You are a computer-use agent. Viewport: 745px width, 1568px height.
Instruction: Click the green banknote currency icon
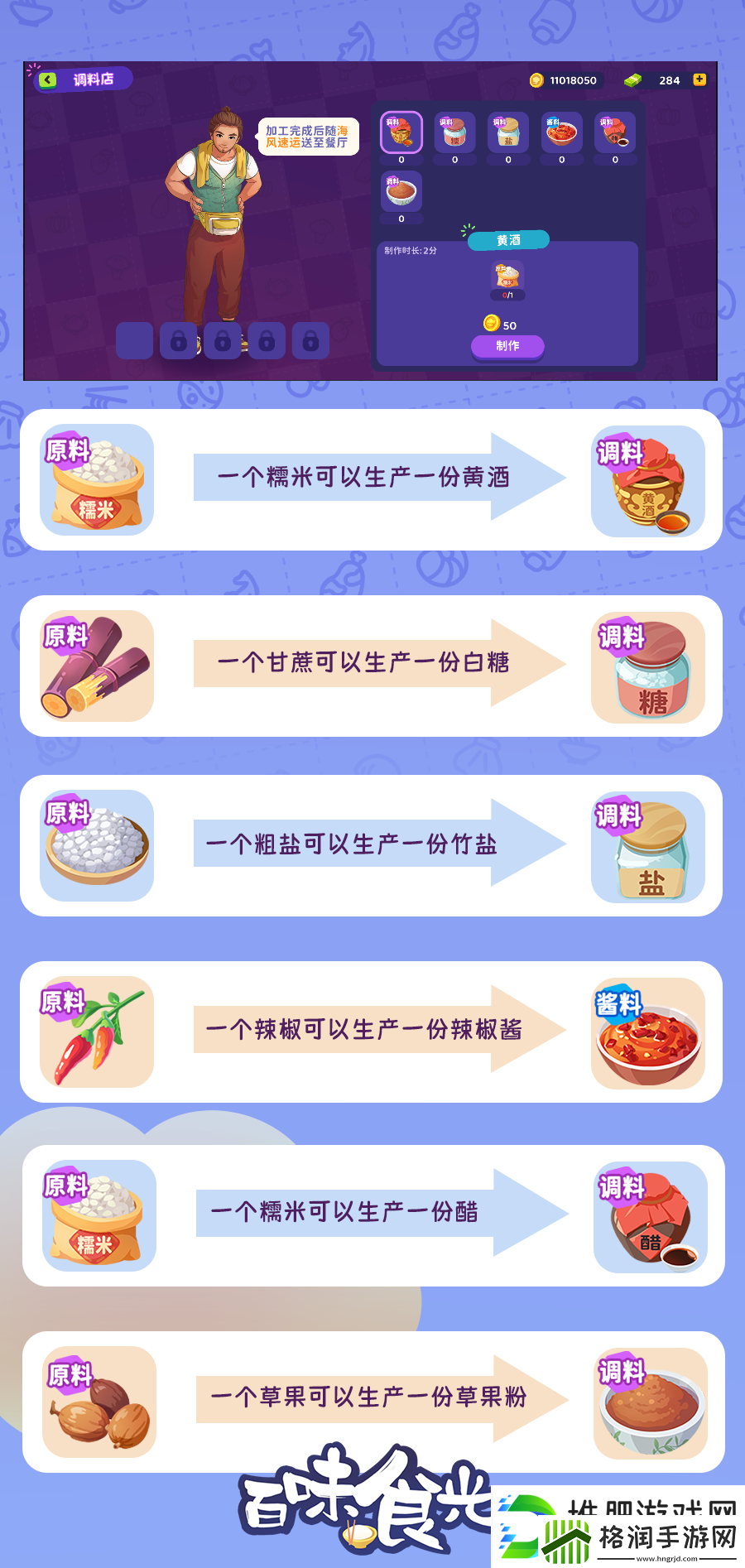(633, 80)
